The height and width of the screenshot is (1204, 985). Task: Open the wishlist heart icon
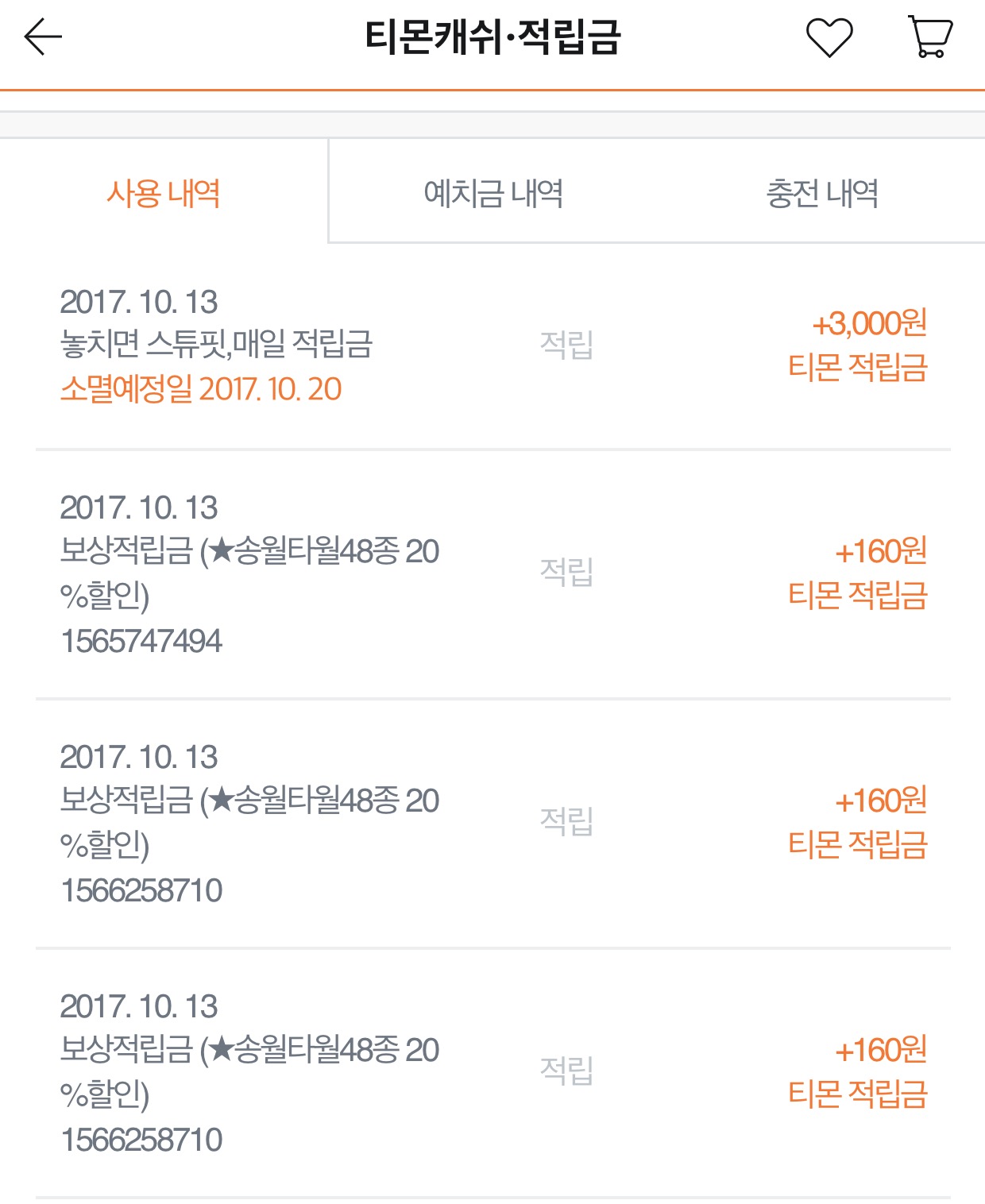pyautogui.click(x=829, y=37)
